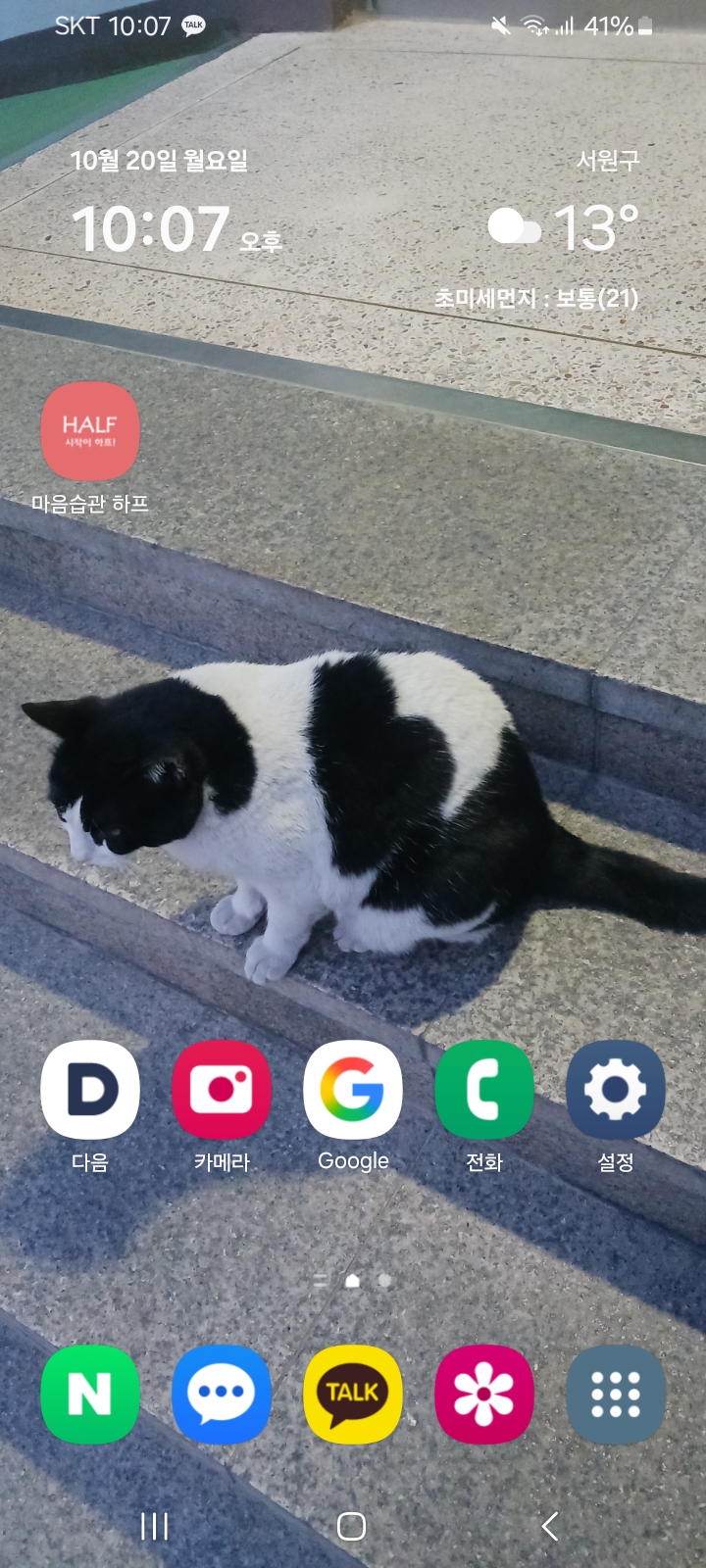Go to the last home page dot
The height and width of the screenshot is (1568, 706).
coord(385,1281)
